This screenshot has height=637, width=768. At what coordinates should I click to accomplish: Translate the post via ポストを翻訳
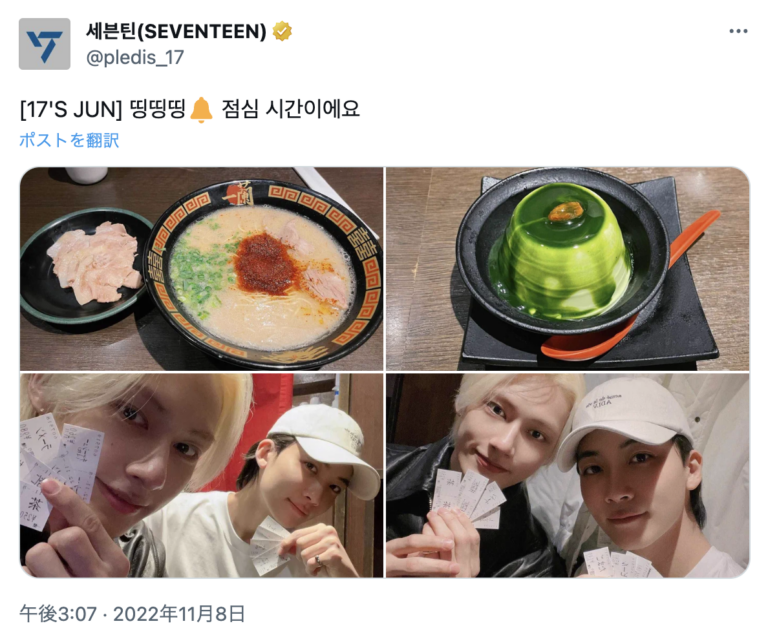click(x=69, y=140)
